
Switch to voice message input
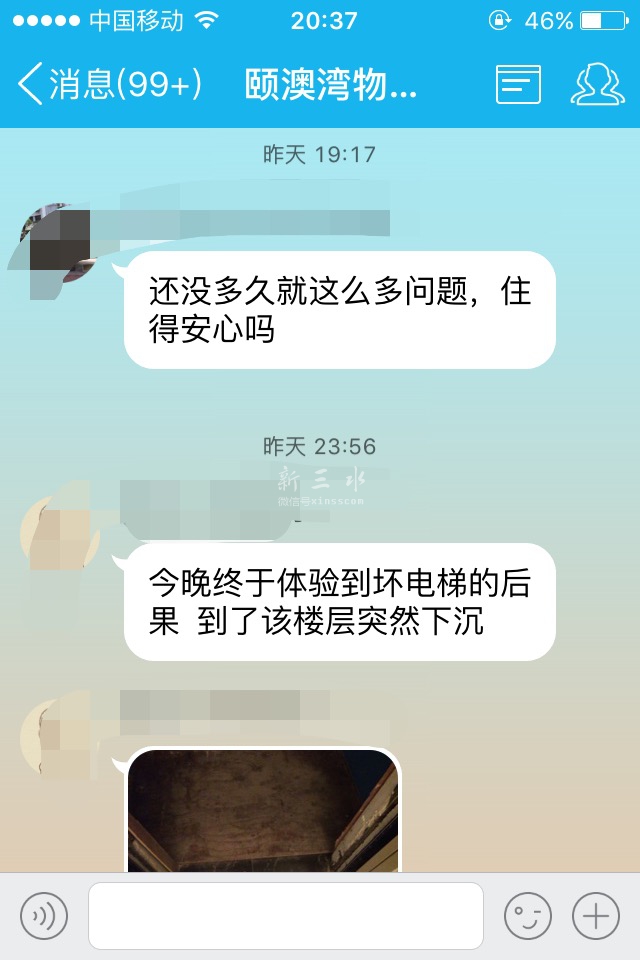click(44, 915)
